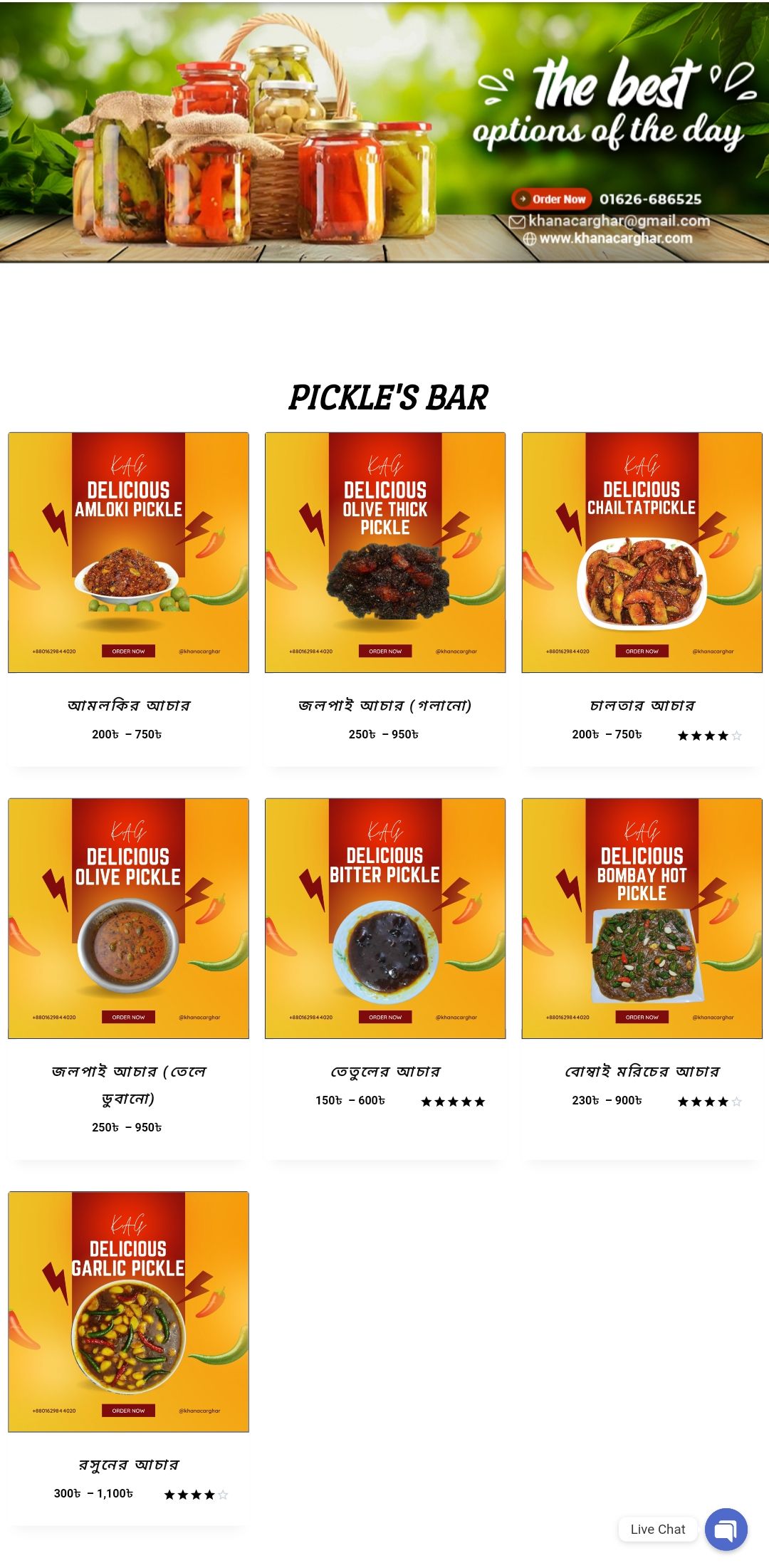Tap the তেতুলের আচার product title
Image resolution: width=769 pixels, height=1568 pixels.
[x=385, y=1072]
